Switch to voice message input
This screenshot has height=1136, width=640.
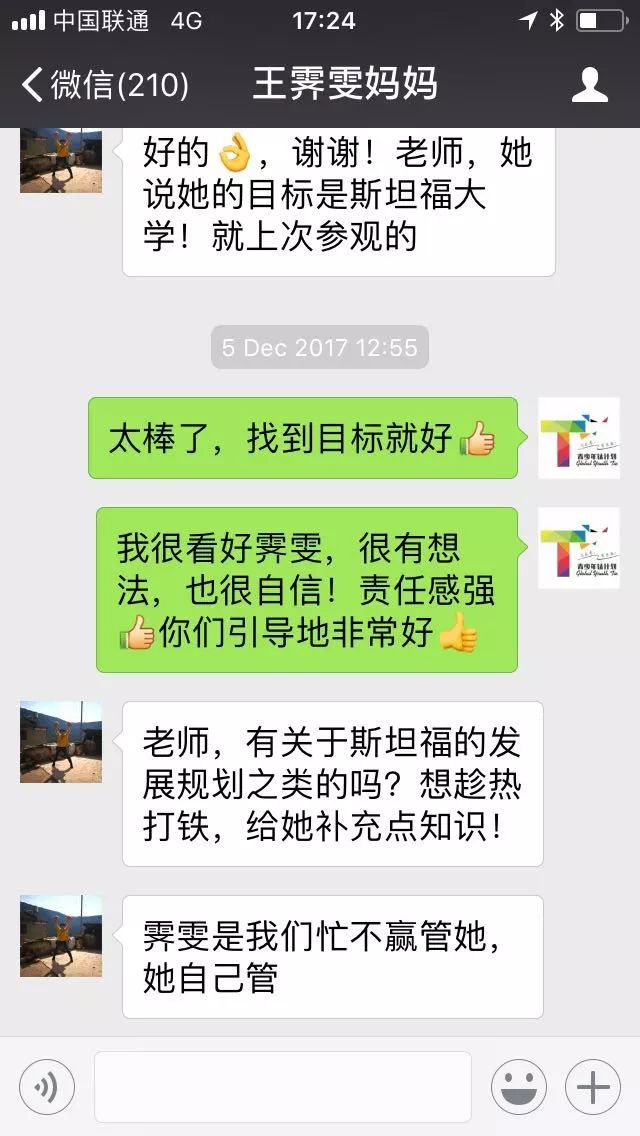point(47,1086)
